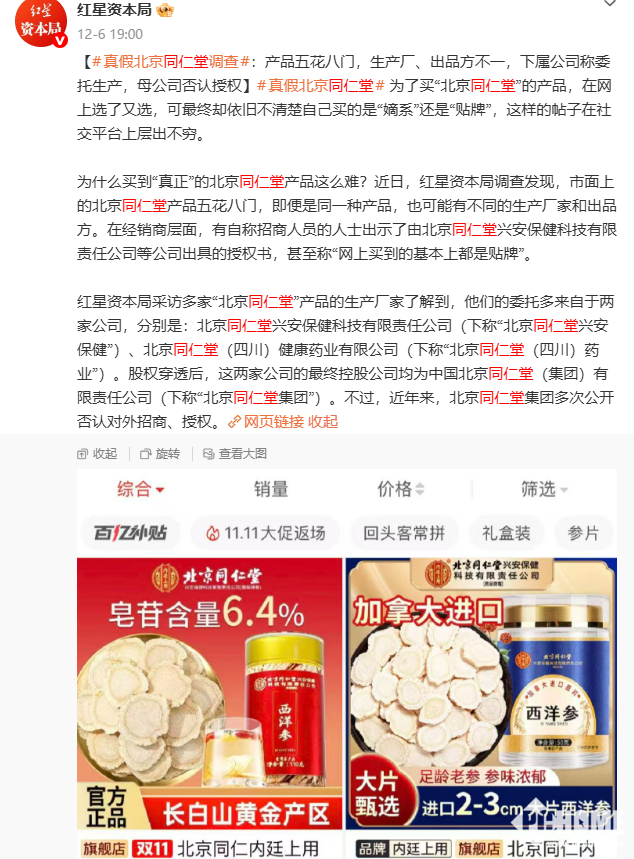This screenshot has height=859, width=634.
Task: Expand the post options chevron
Action: coord(610,5)
